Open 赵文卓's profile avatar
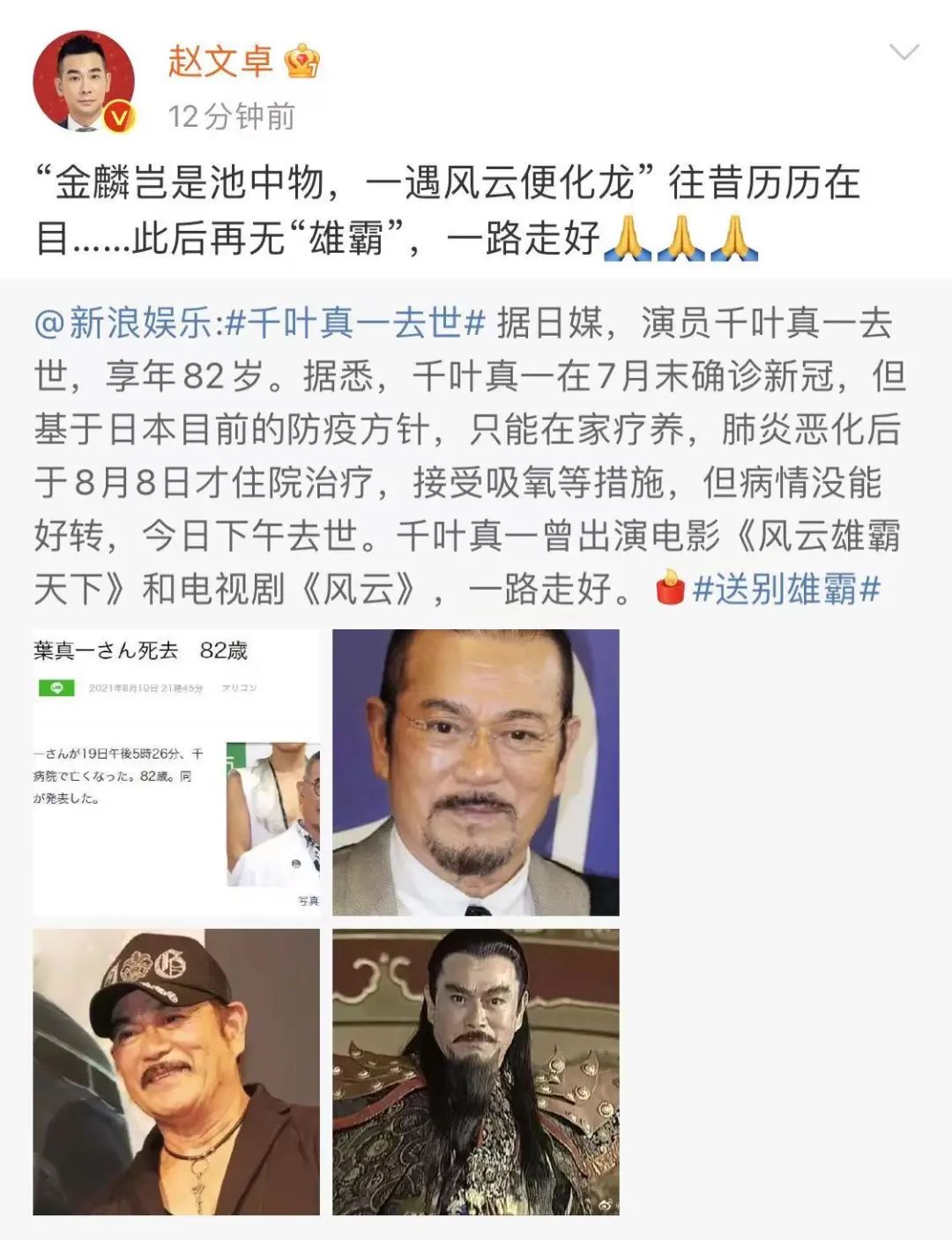 [x=83, y=82]
